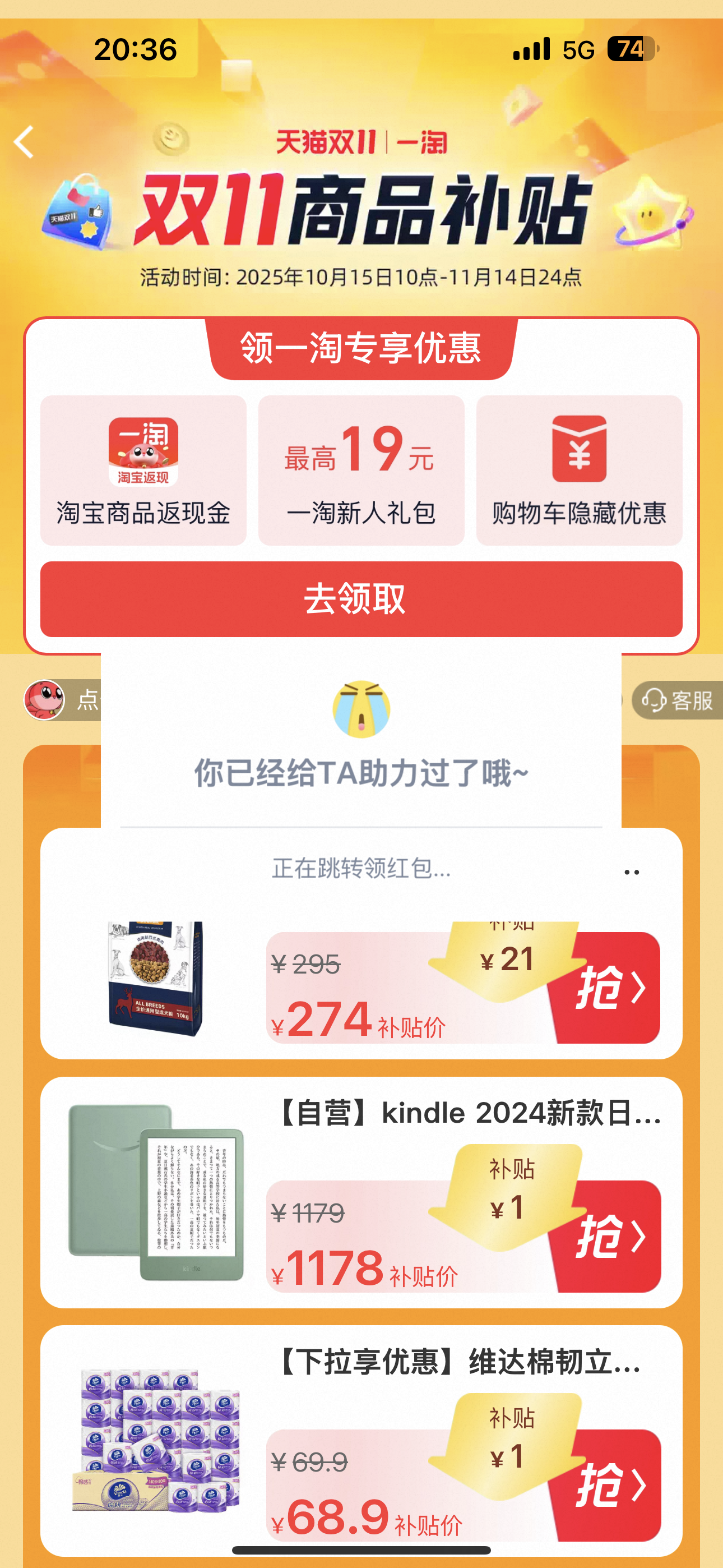Grab the Kindle ¥1178 subsidy deal
The image size is (723, 1568).
click(x=609, y=1236)
